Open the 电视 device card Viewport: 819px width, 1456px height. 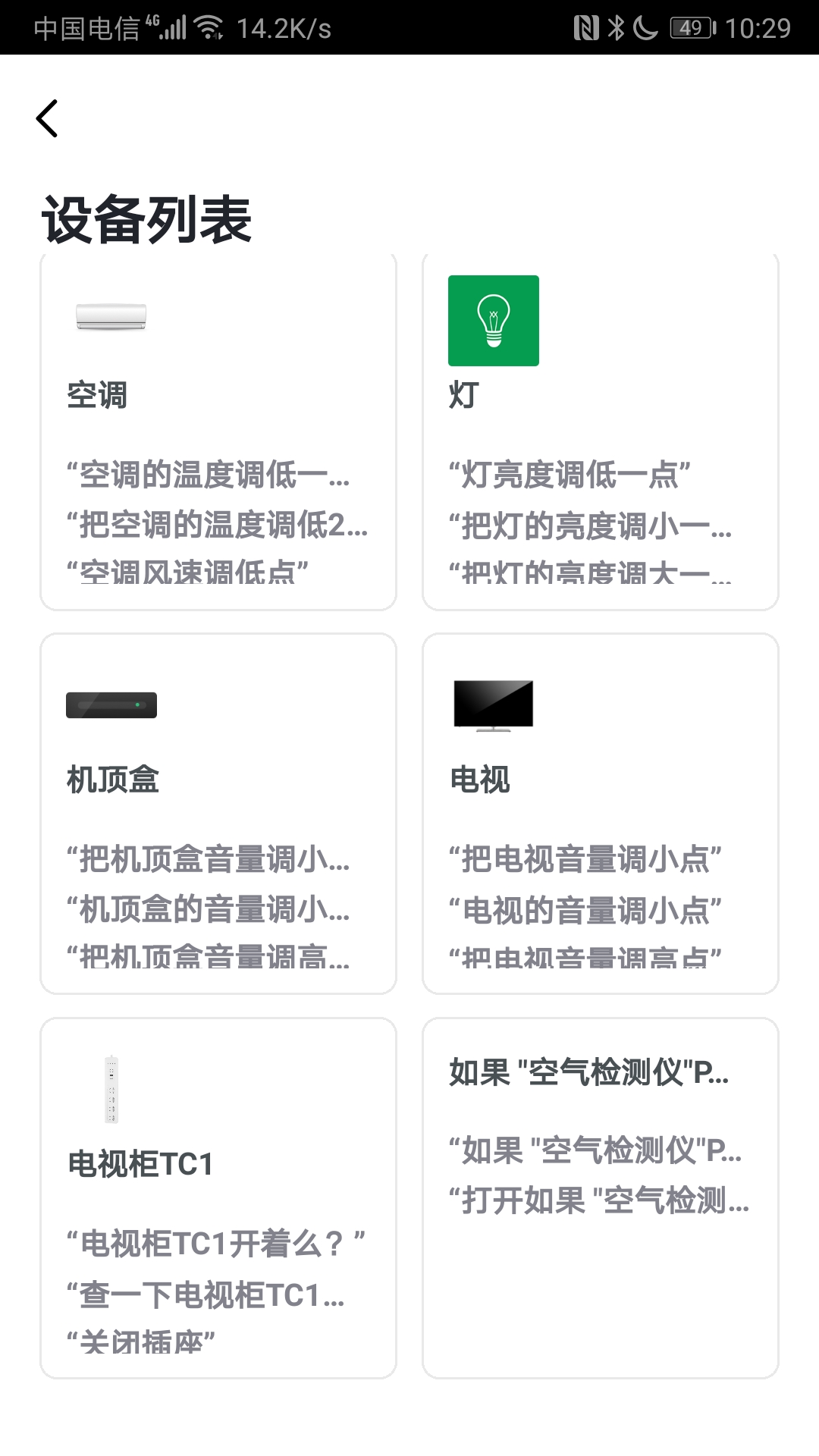(x=600, y=813)
